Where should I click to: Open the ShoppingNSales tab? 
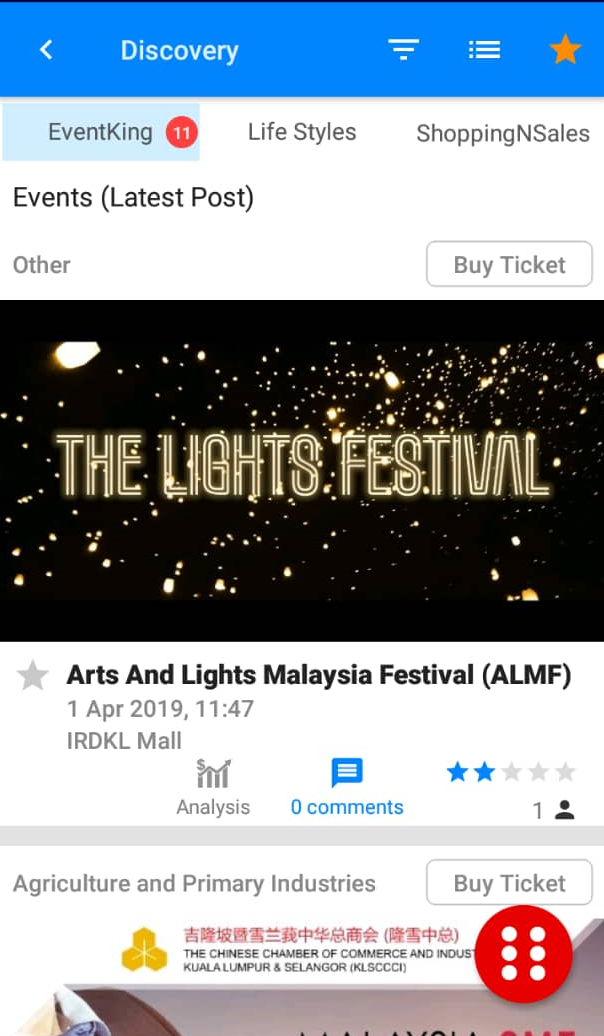[x=502, y=133]
